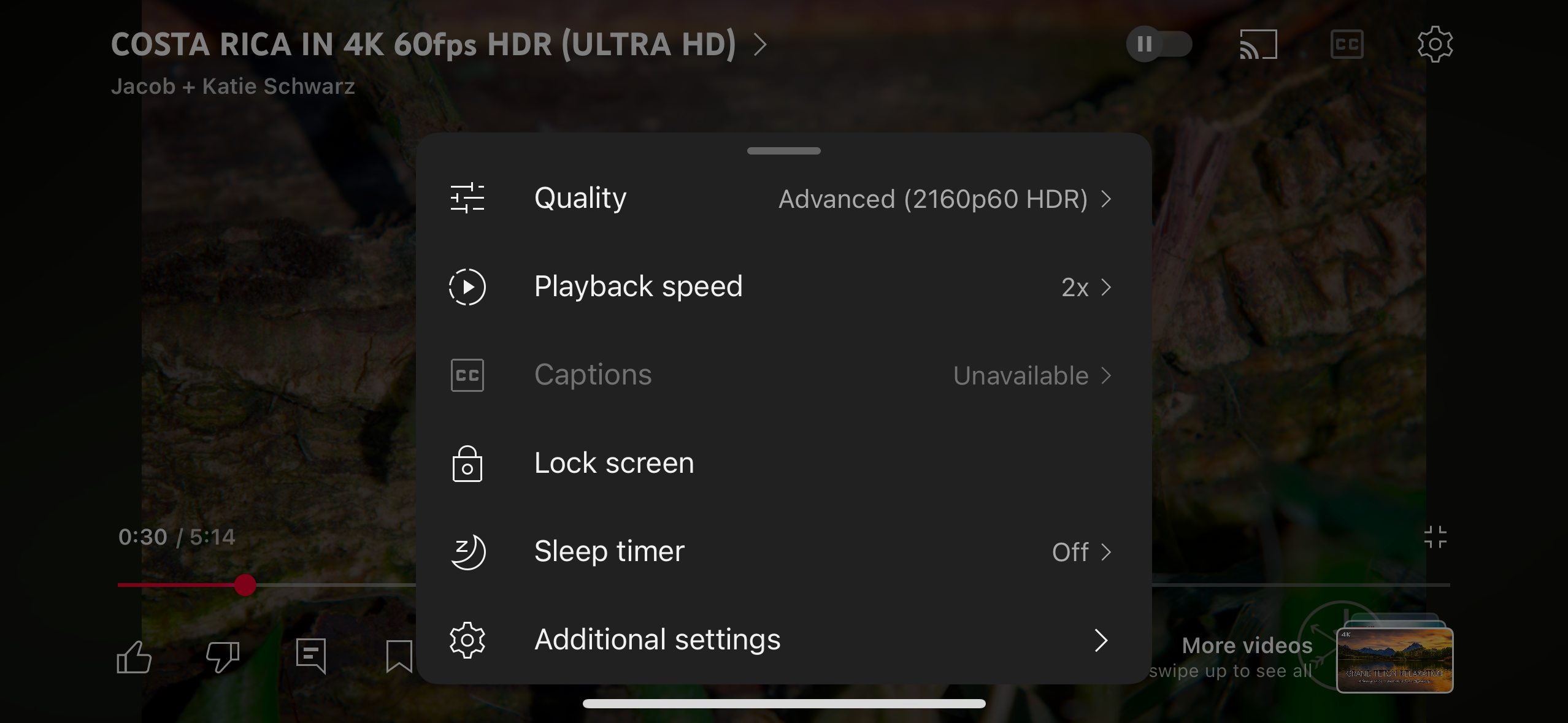1568x723 pixels.
Task: Toggle the autoplay switch
Action: pyautogui.click(x=1158, y=44)
